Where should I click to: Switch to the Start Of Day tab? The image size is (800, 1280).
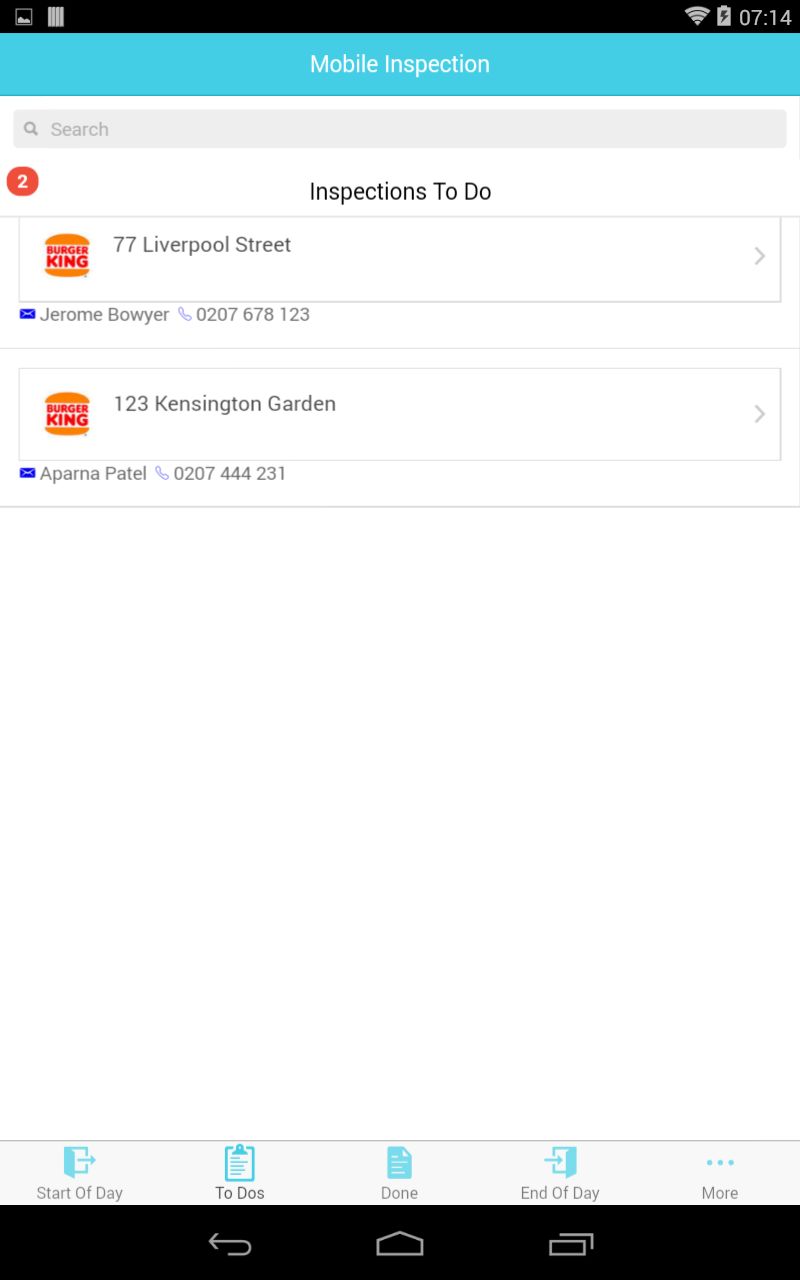pyautogui.click(x=80, y=1173)
